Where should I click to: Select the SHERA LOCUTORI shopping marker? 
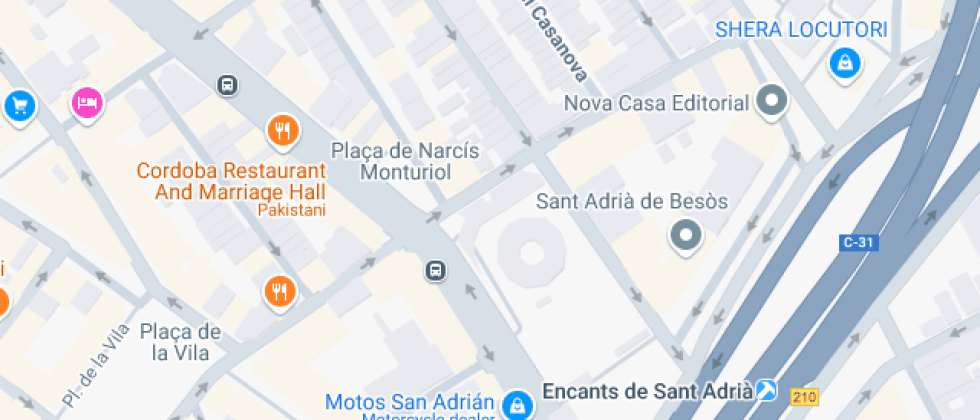(845, 65)
